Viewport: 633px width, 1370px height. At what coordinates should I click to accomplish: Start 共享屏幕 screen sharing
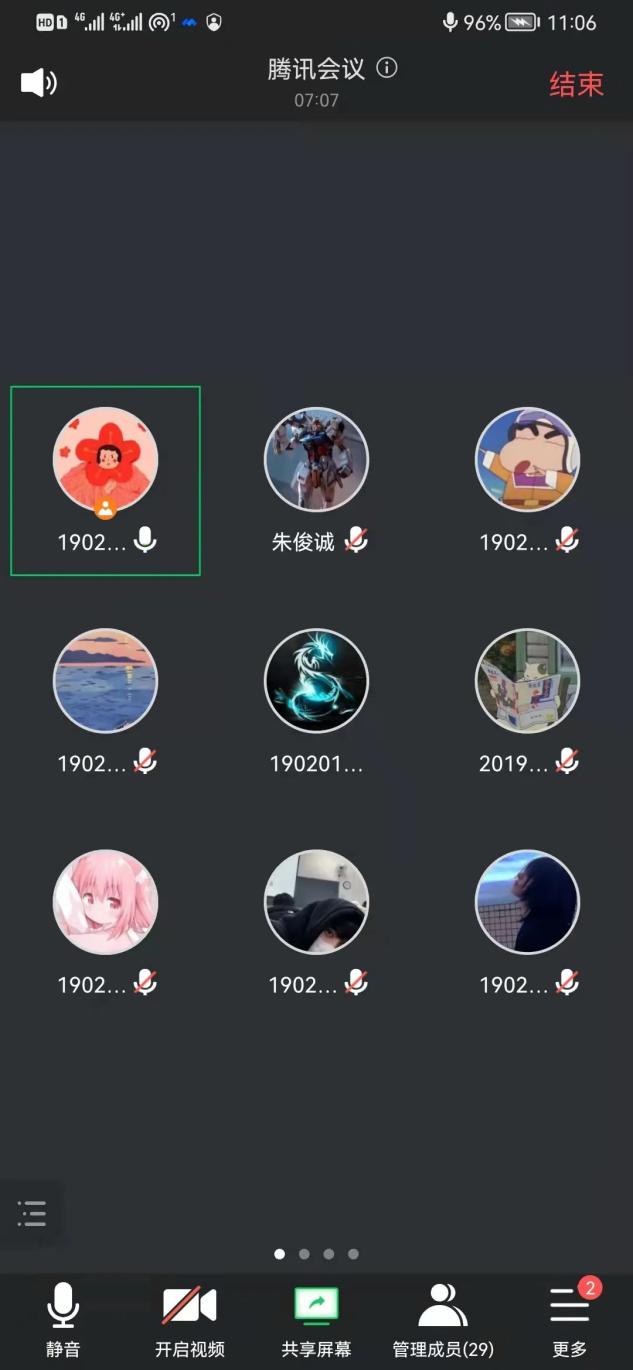[316, 1318]
